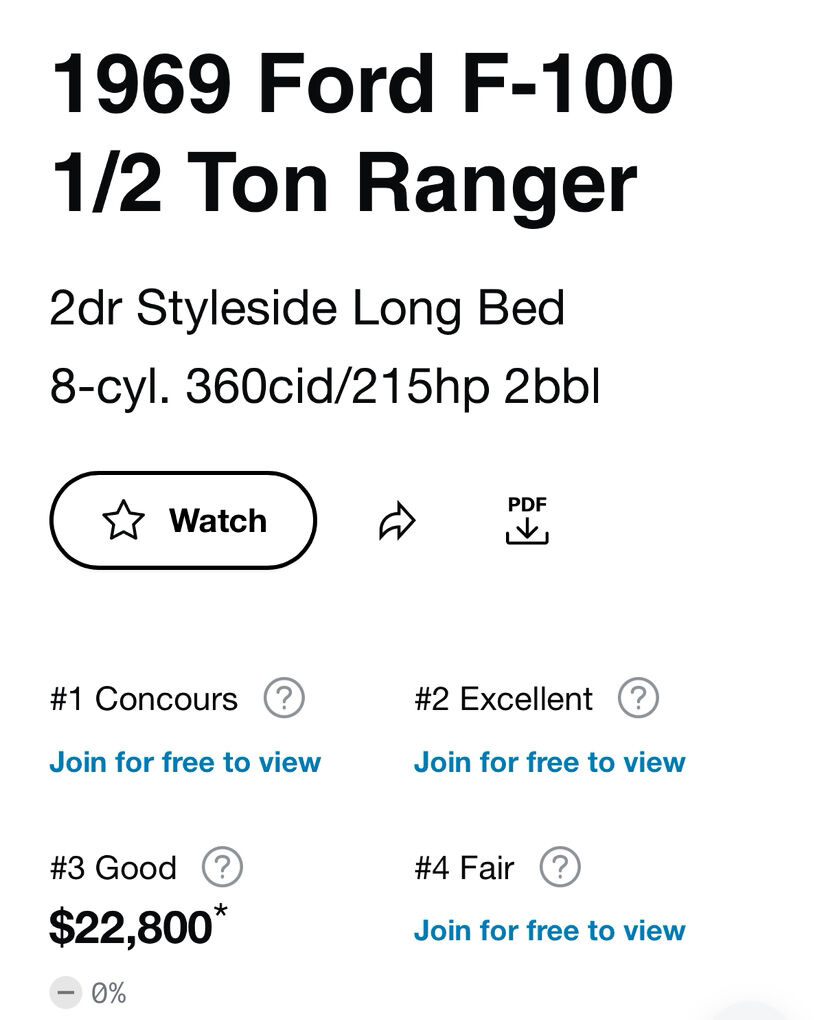Add this Ford F-100 to Watch list
Viewport: 828px width, 1020px height.
pos(183,521)
